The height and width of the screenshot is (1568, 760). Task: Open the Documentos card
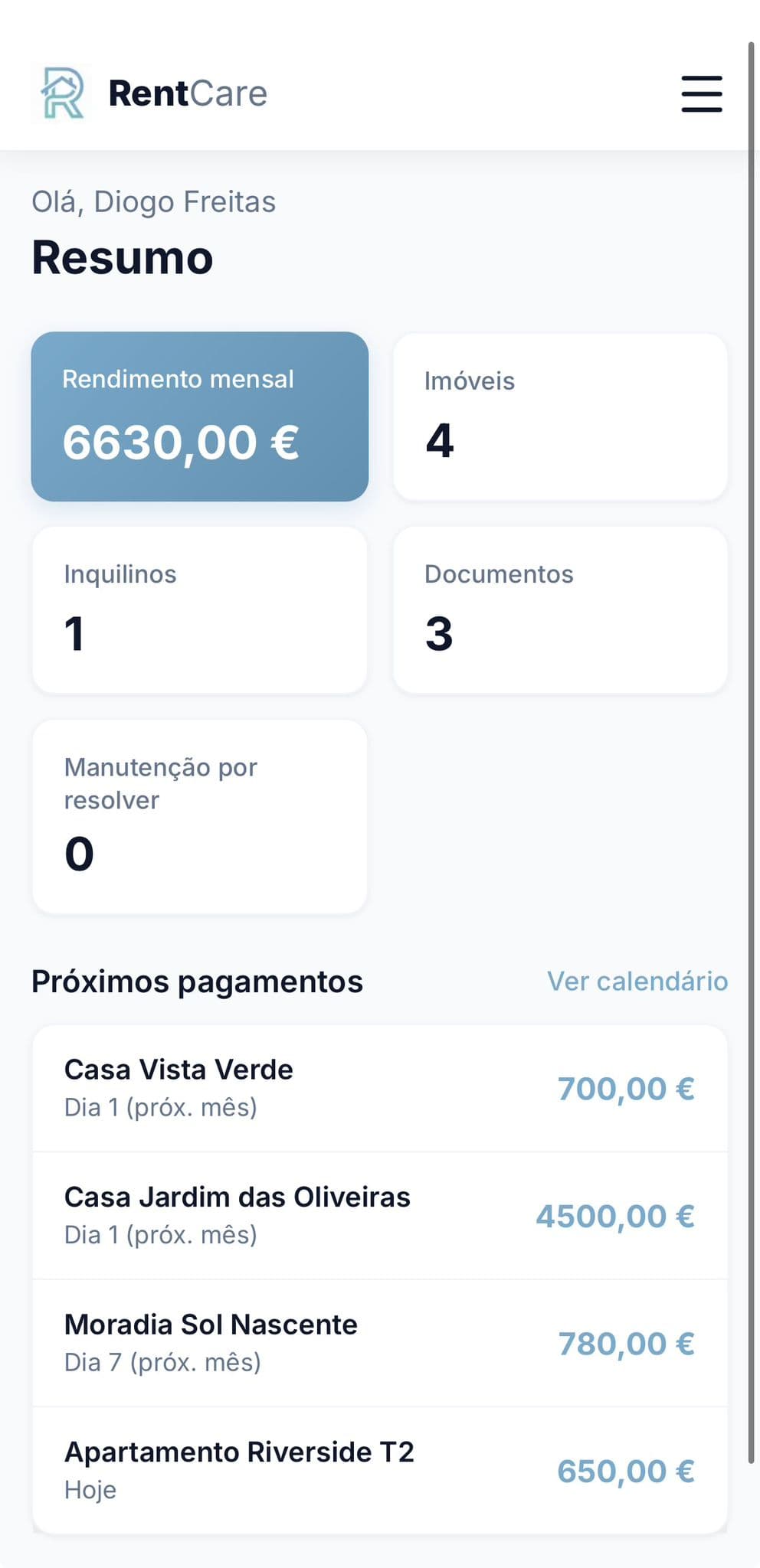point(560,609)
